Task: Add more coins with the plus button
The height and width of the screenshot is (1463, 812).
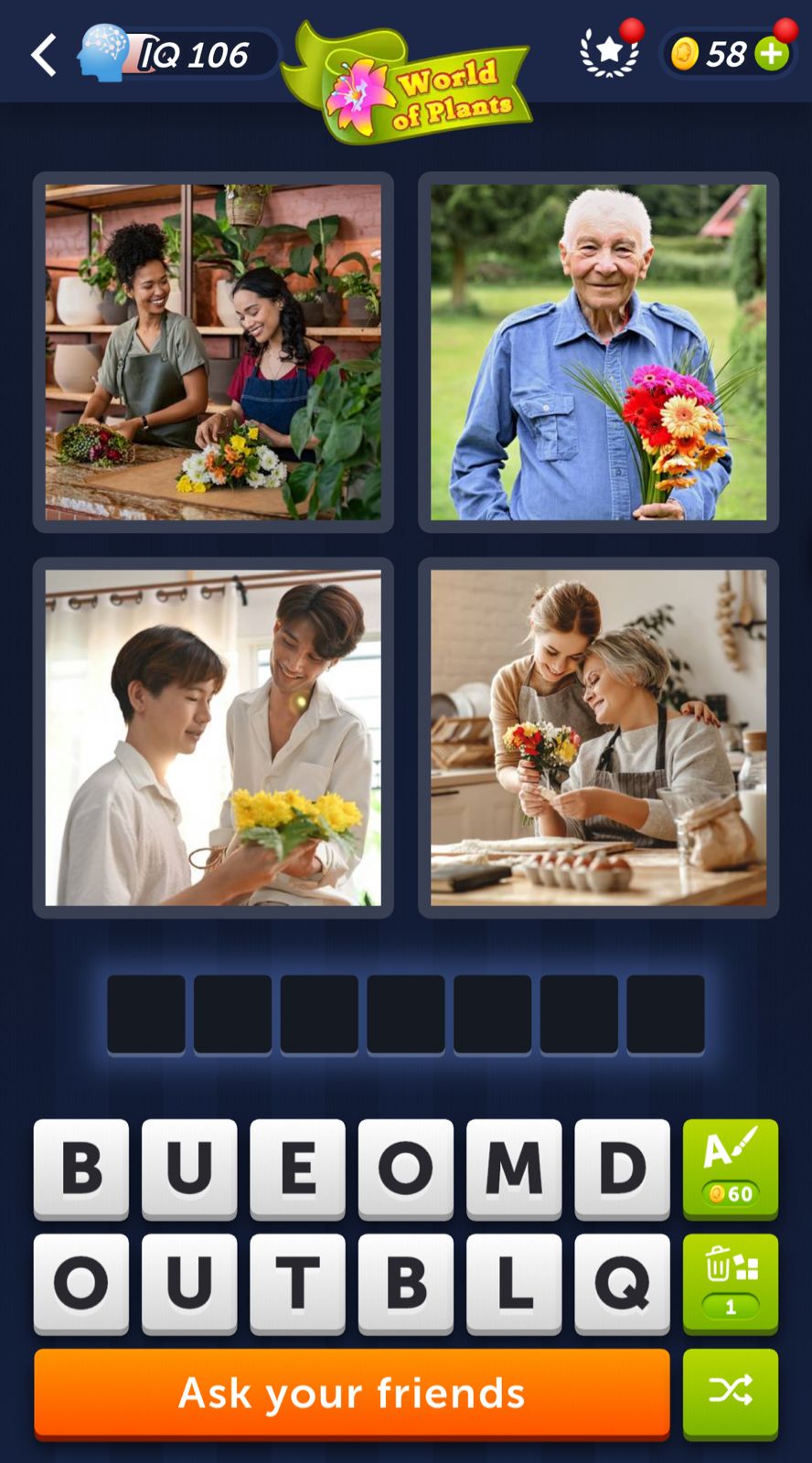Action: [x=772, y=54]
